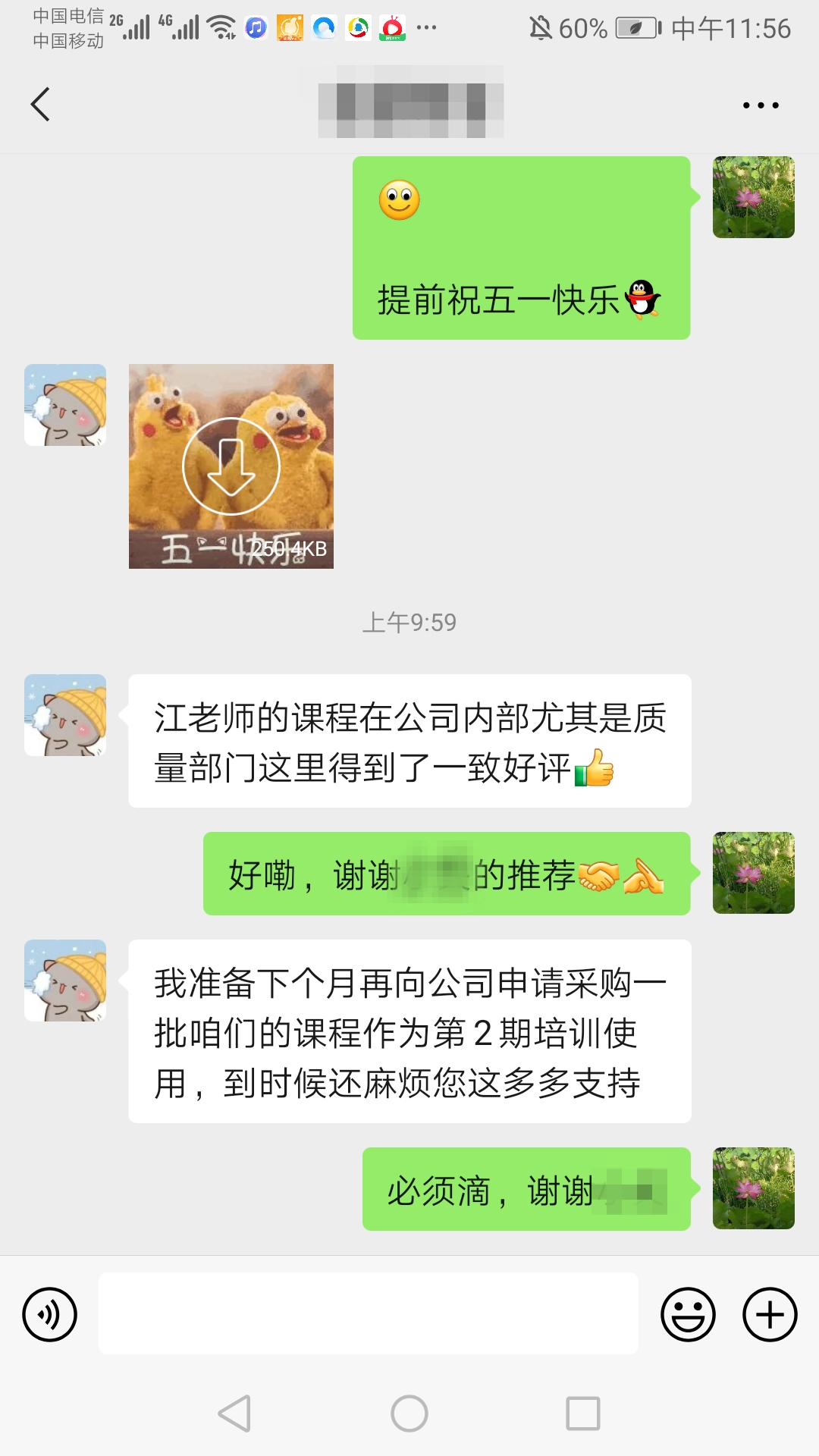Open recent apps from the navigation bar
This screenshot has width=819, height=1456.
pyautogui.click(x=583, y=1414)
